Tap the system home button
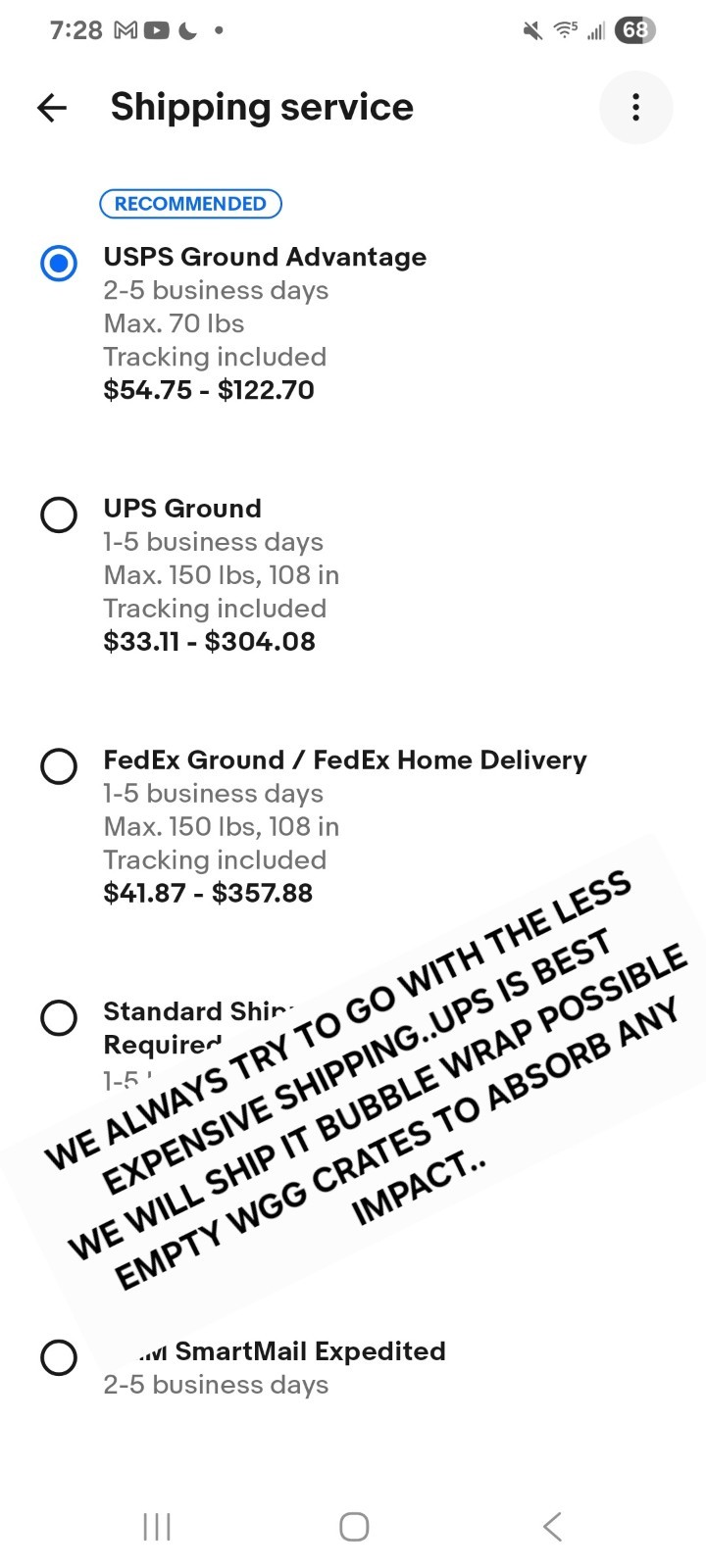The image size is (706, 1568). coord(353,1526)
